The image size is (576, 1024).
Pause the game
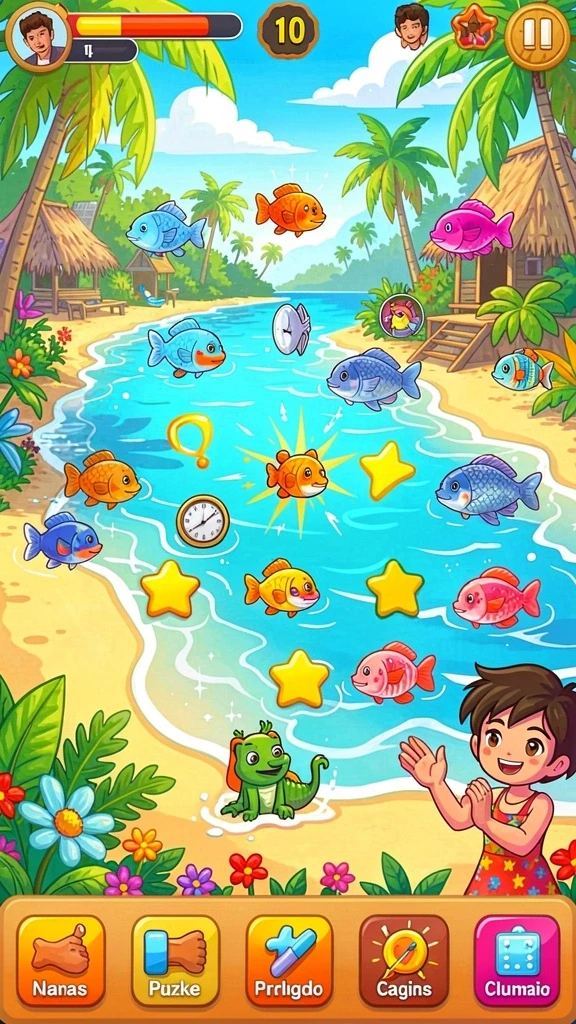coord(537,36)
